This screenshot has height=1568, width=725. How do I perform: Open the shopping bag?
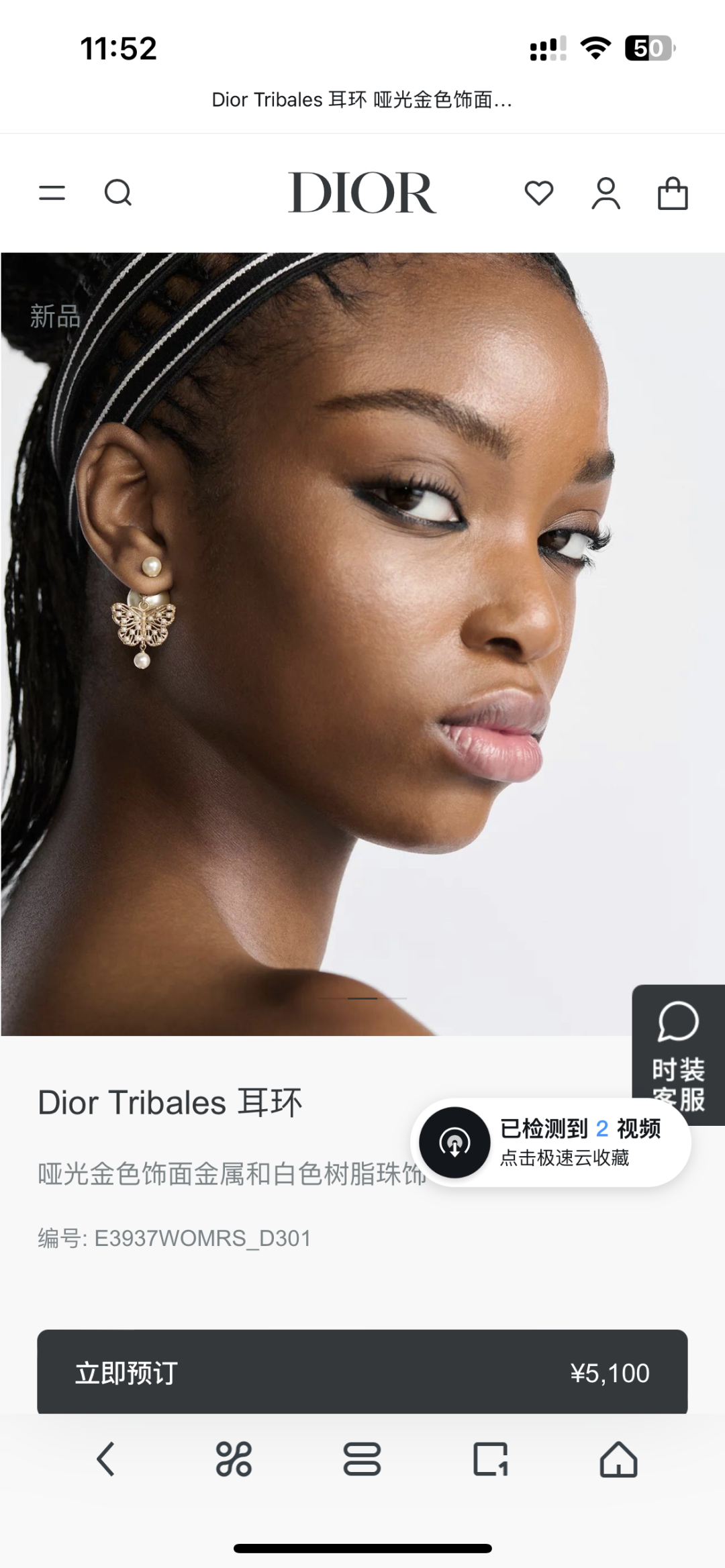(x=673, y=194)
